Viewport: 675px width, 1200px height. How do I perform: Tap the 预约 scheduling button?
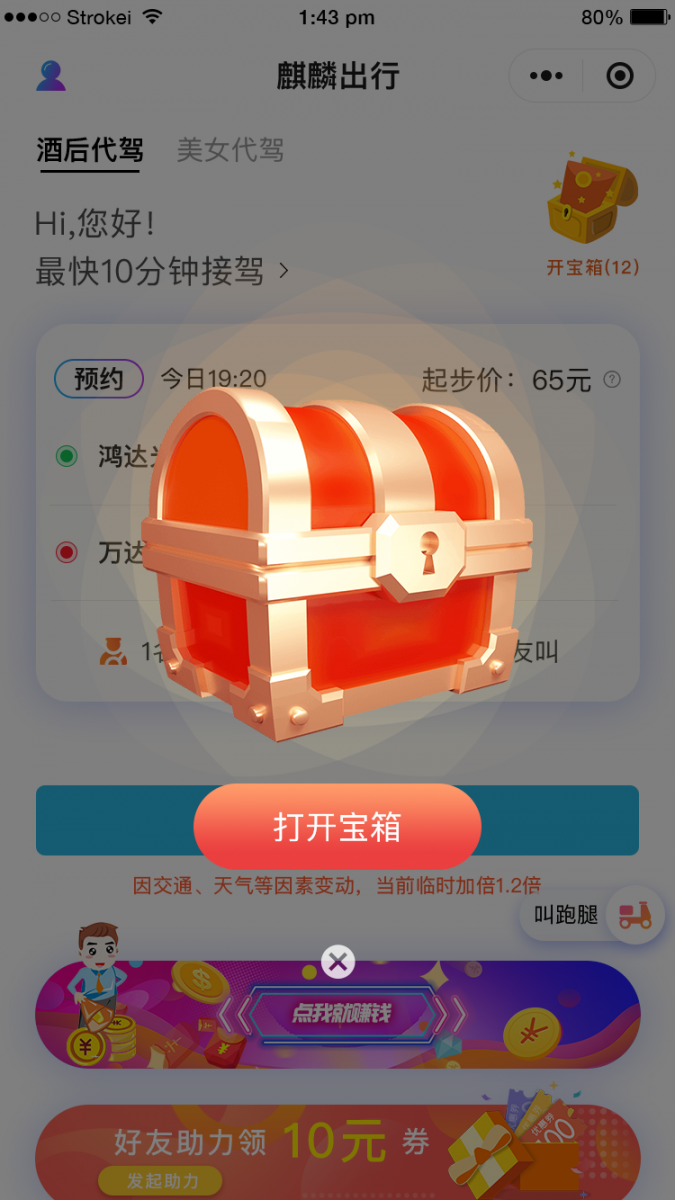tap(98, 379)
